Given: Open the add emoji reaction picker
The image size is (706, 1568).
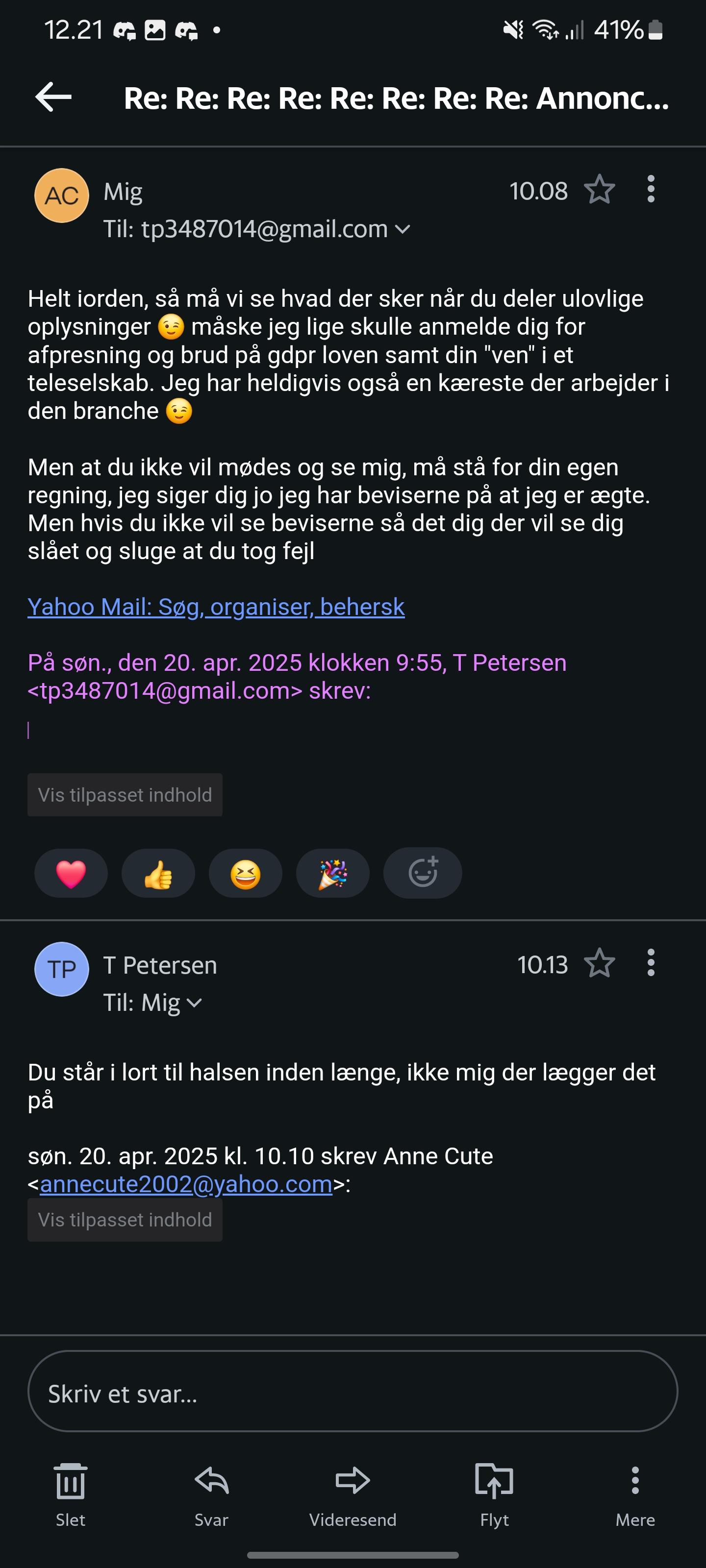Looking at the screenshot, I should pos(423,873).
